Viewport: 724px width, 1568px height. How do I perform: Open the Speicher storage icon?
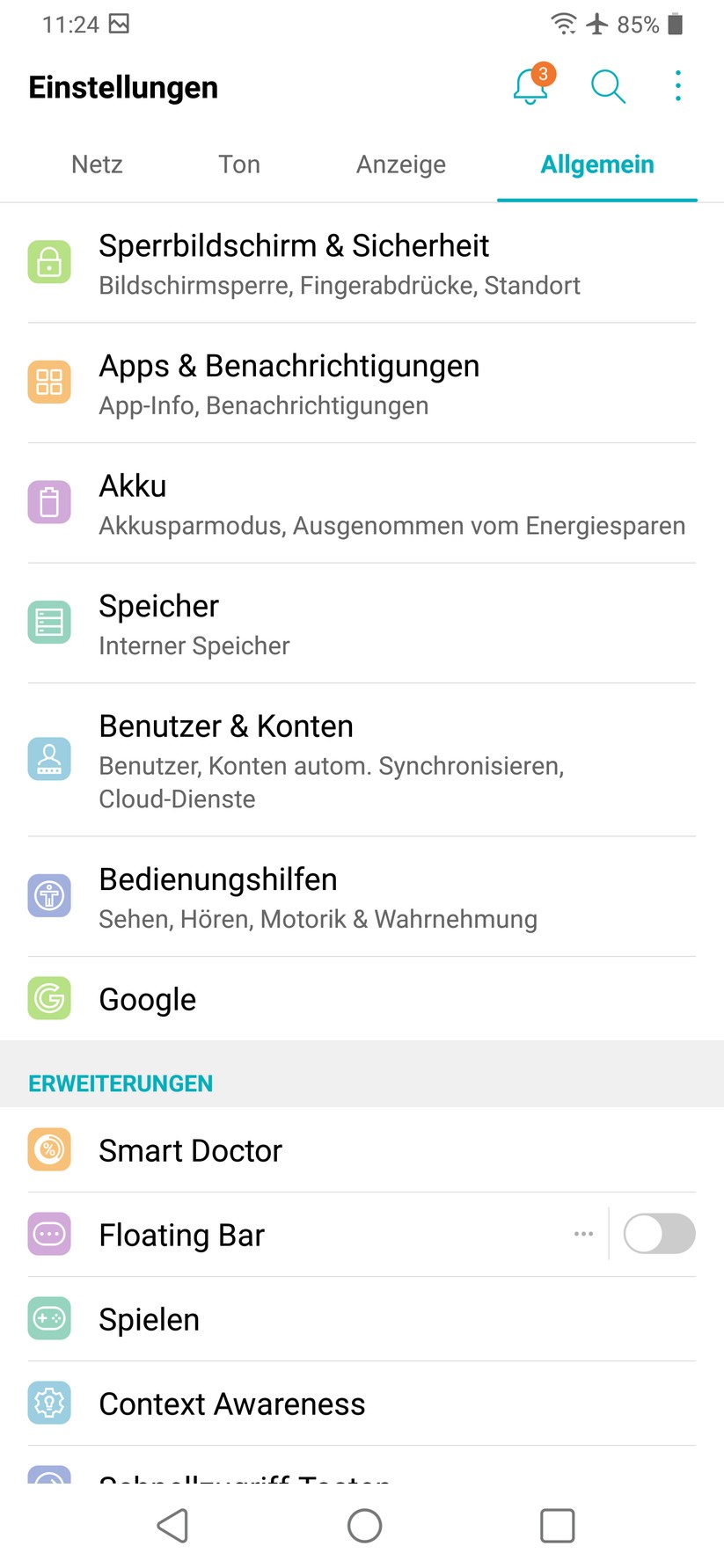[49, 622]
